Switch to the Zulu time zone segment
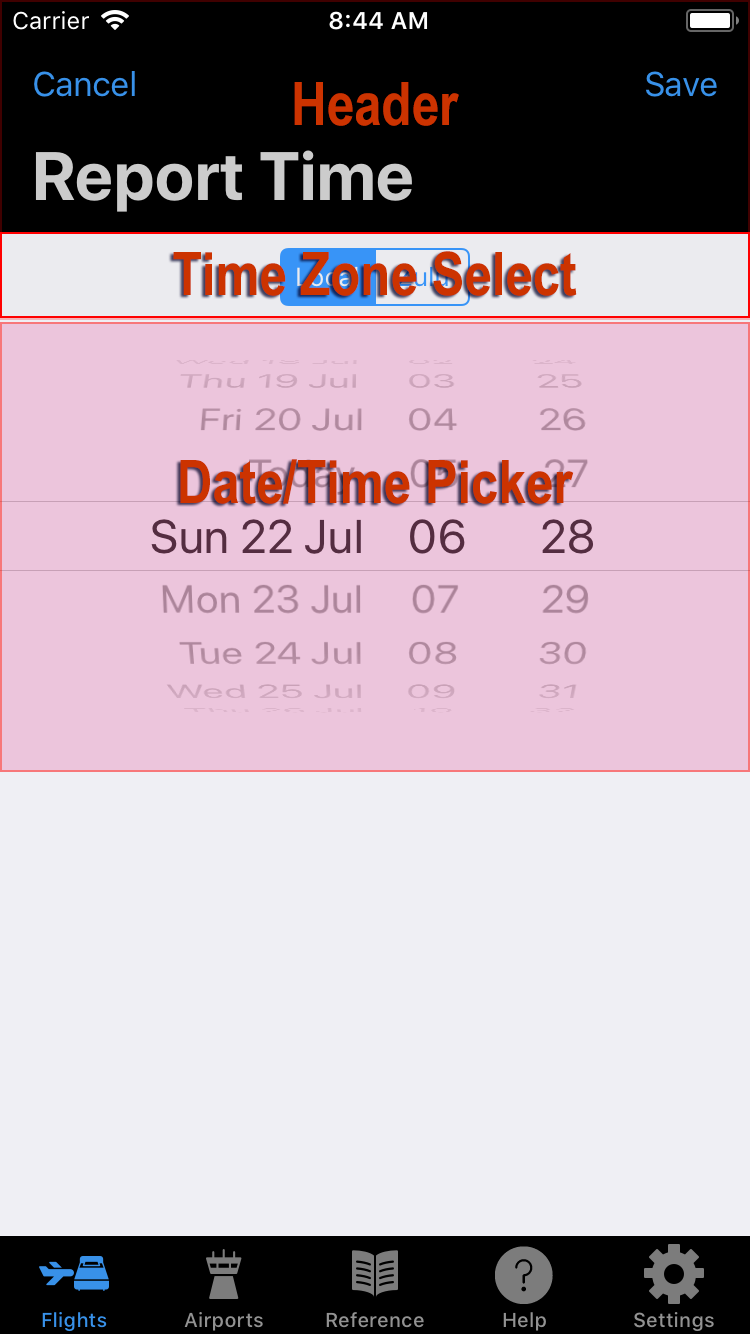Viewport: 750px width, 1334px height. (422, 277)
